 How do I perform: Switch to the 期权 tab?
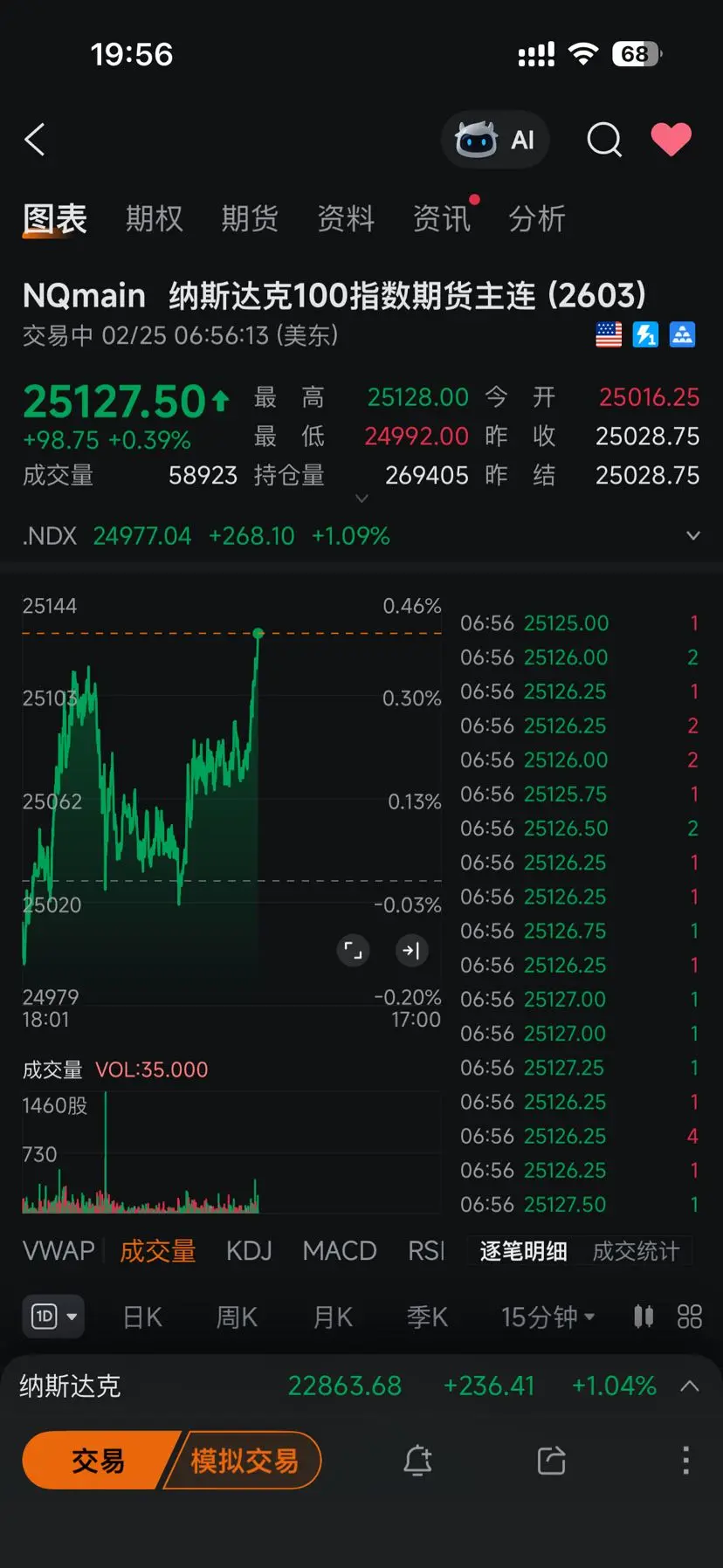[155, 218]
